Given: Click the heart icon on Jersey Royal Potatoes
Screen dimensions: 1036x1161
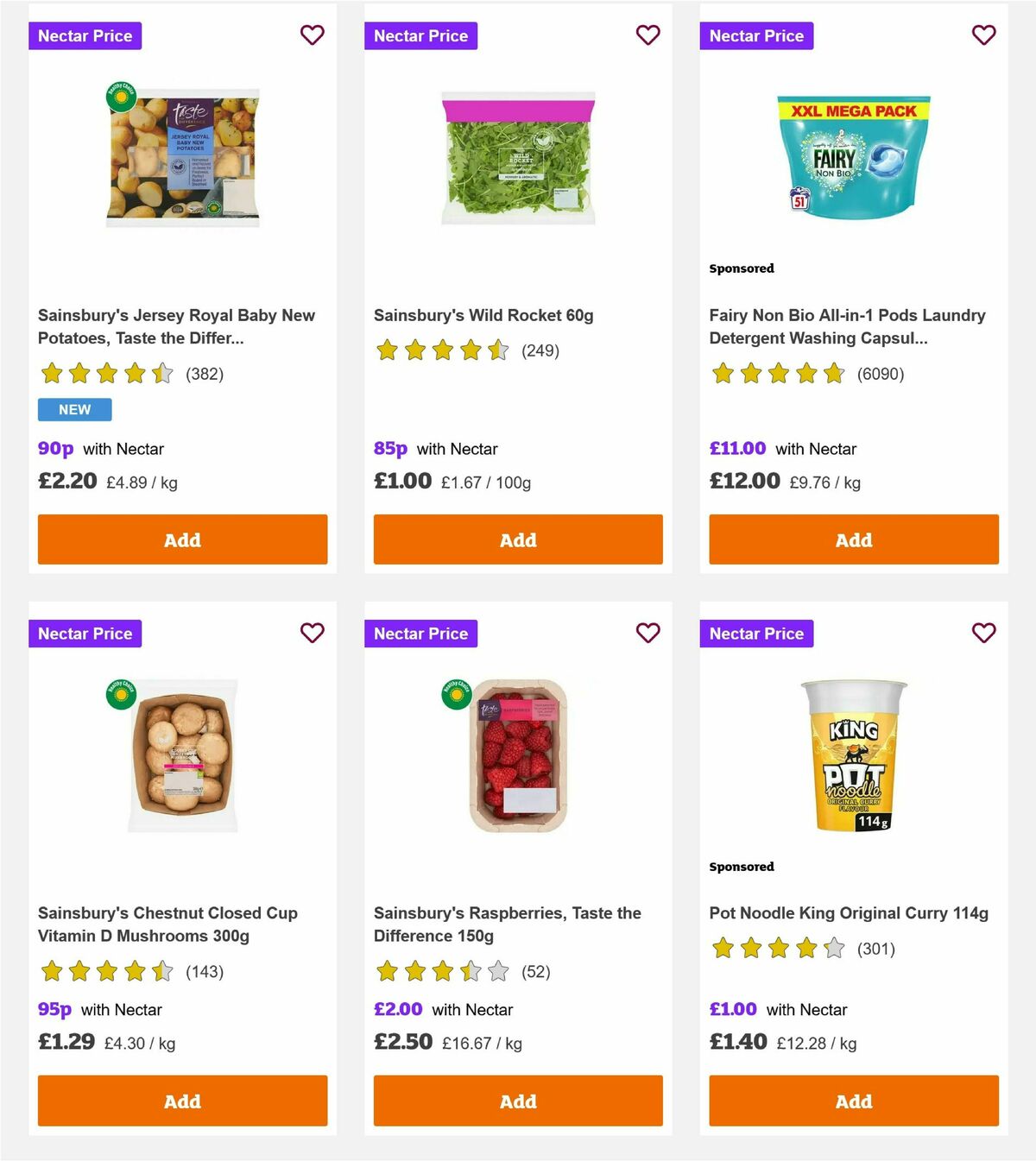Looking at the screenshot, I should tap(312, 35).
